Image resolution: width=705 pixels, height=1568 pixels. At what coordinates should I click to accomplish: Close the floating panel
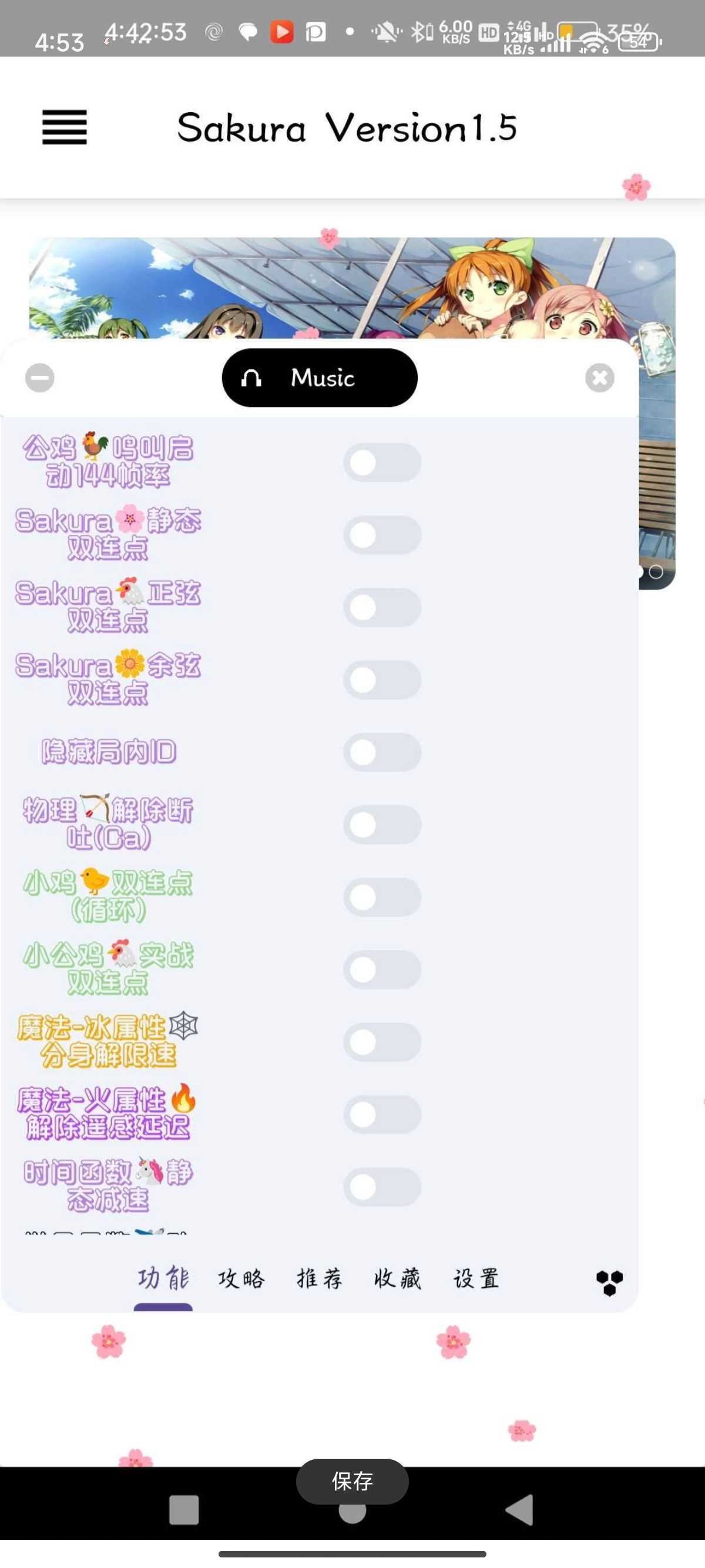(600, 378)
